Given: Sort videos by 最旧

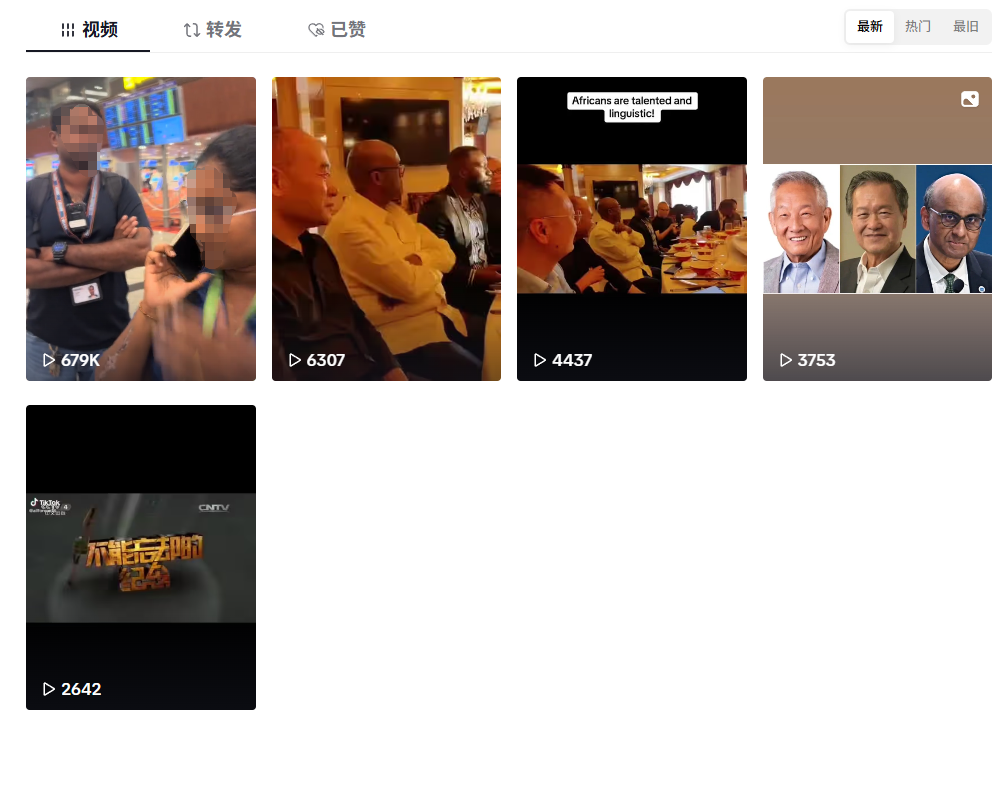Looking at the screenshot, I should (965, 27).
